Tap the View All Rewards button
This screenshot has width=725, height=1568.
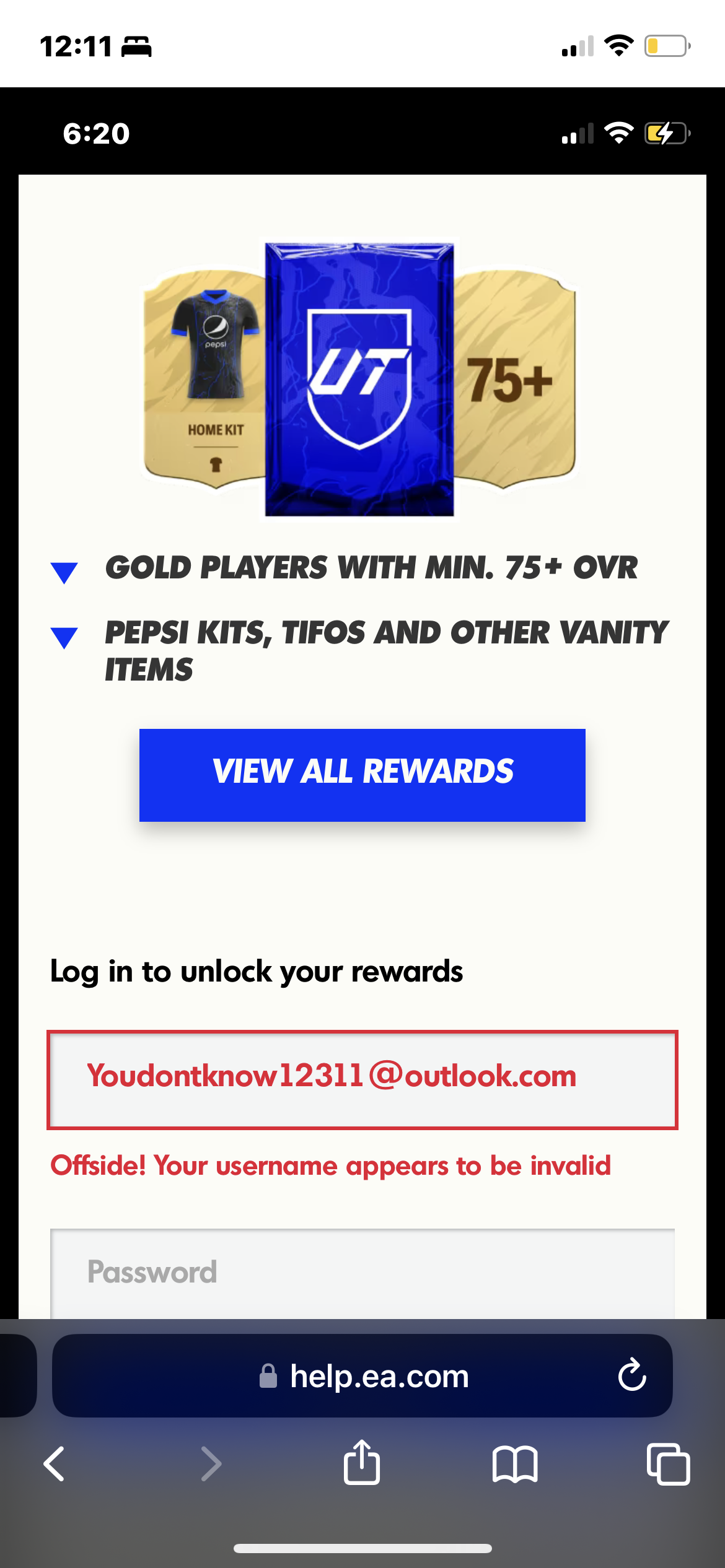click(362, 775)
